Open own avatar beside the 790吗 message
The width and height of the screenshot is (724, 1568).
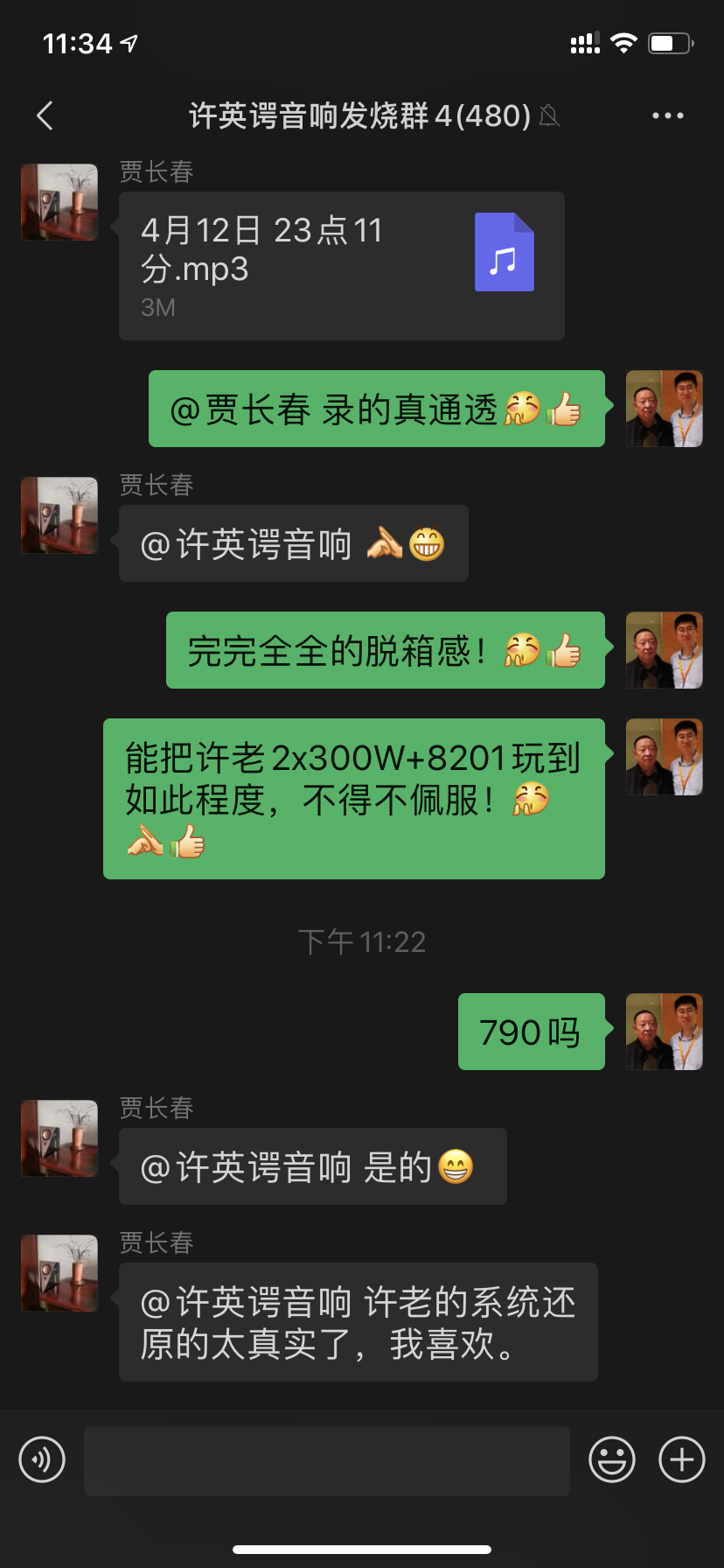[x=665, y=1032]
